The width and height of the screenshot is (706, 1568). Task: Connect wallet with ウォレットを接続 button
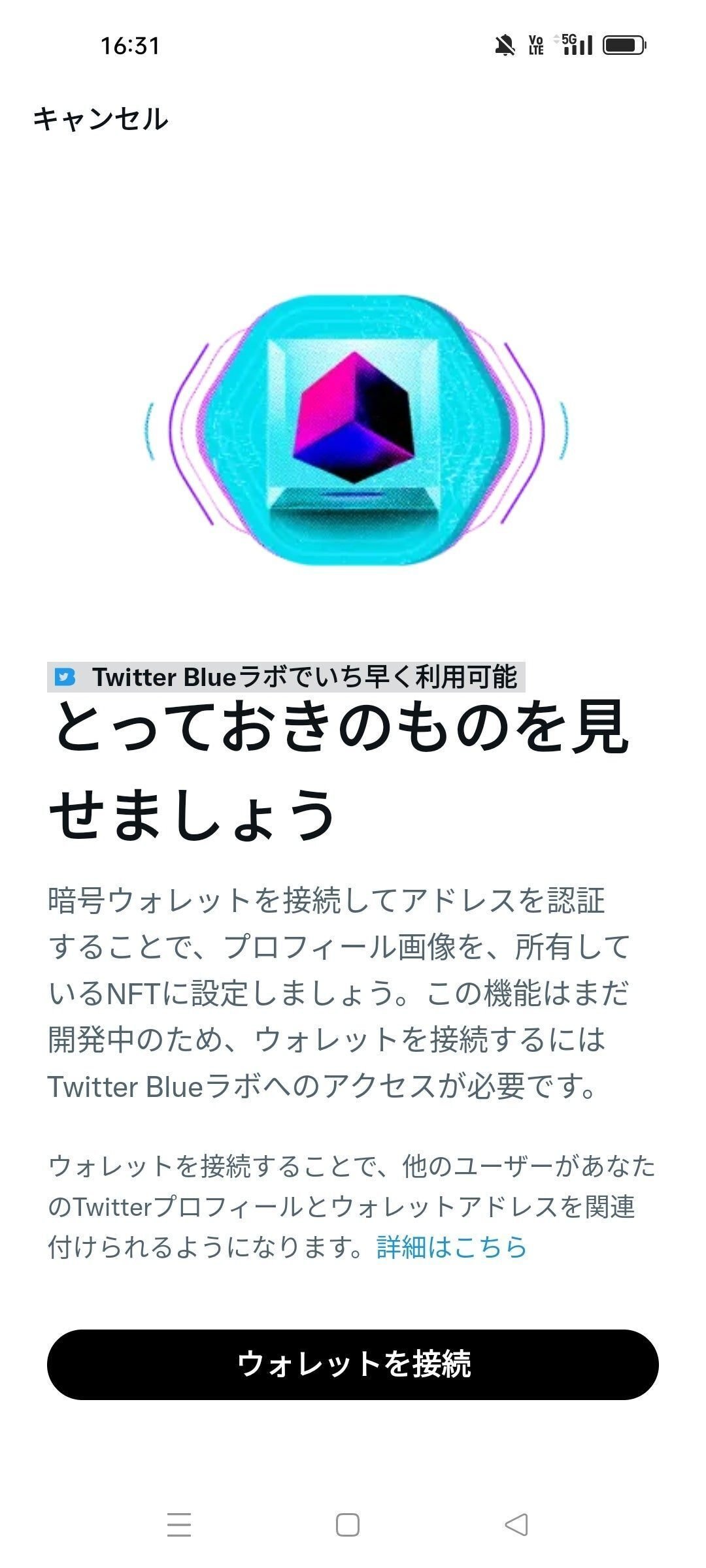click(353, 1365)
